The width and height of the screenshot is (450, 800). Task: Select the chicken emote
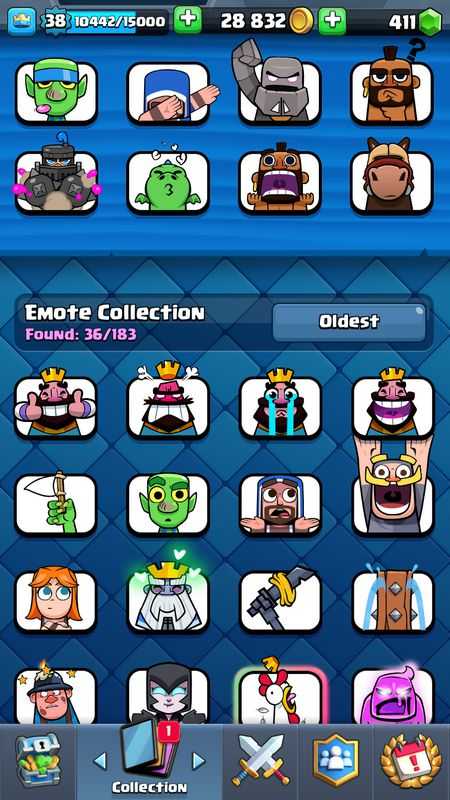[280, 694]
